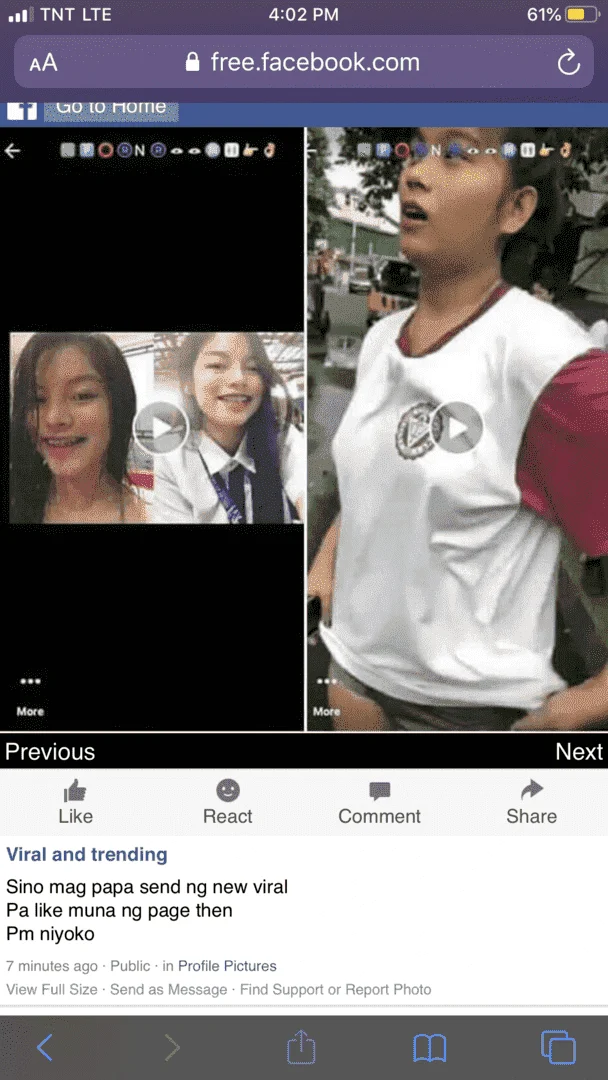Go back in Safari
This screenshot has height=1080, width=608.
44,1047
